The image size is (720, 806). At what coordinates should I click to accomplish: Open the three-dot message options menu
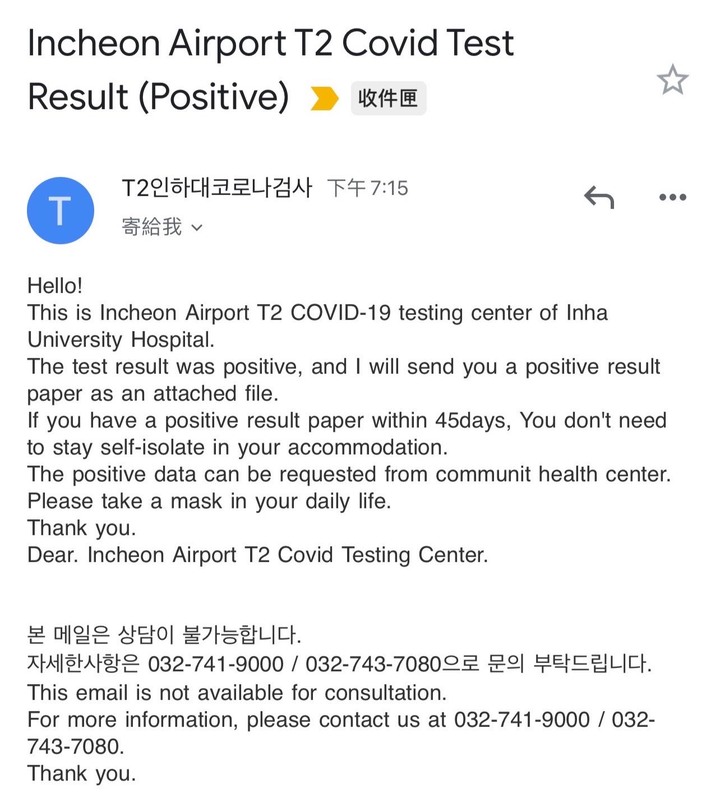[x=673, y=197]
